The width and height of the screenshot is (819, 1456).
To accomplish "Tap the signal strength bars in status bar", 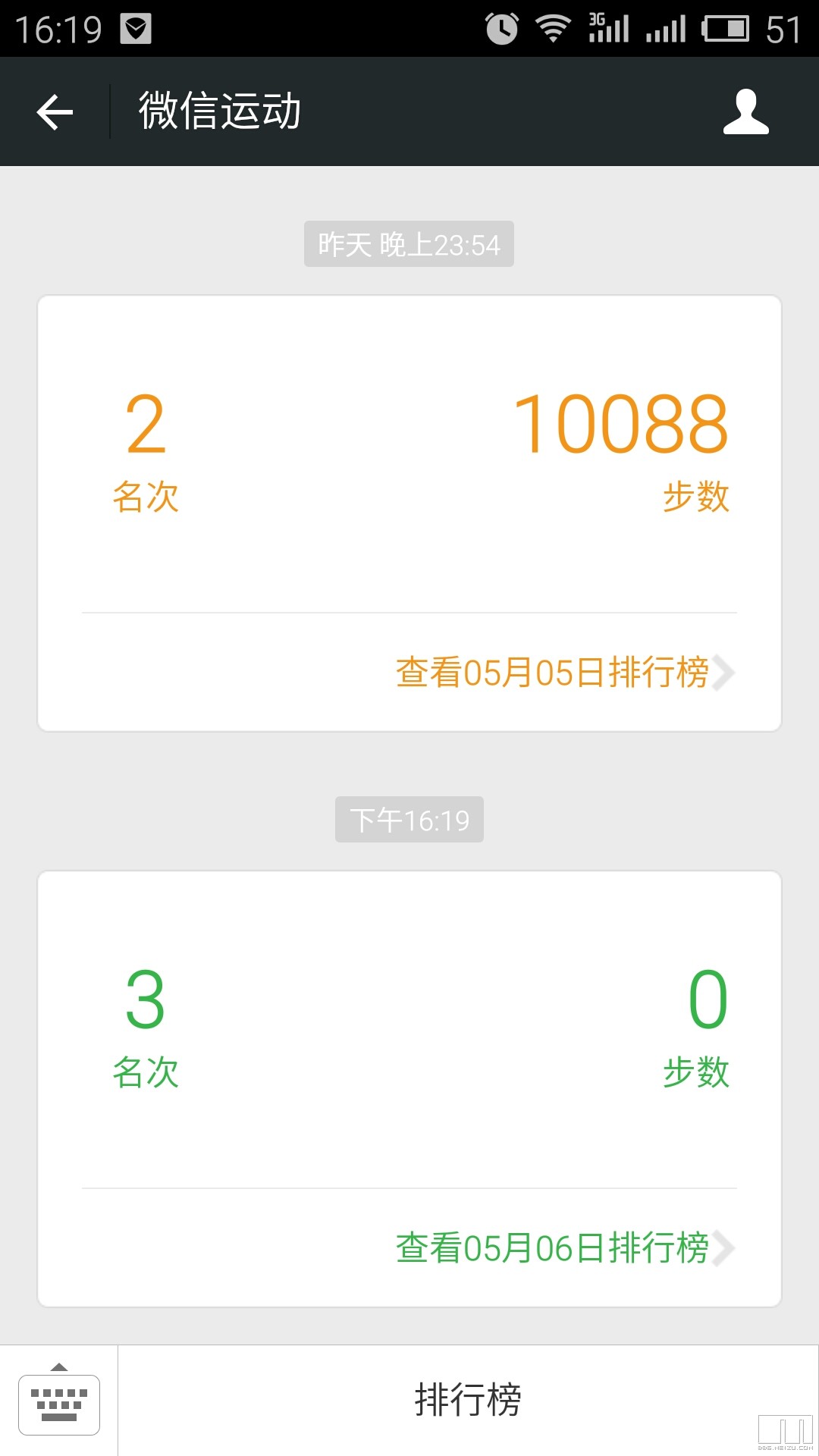I will [x=666, y=27].
